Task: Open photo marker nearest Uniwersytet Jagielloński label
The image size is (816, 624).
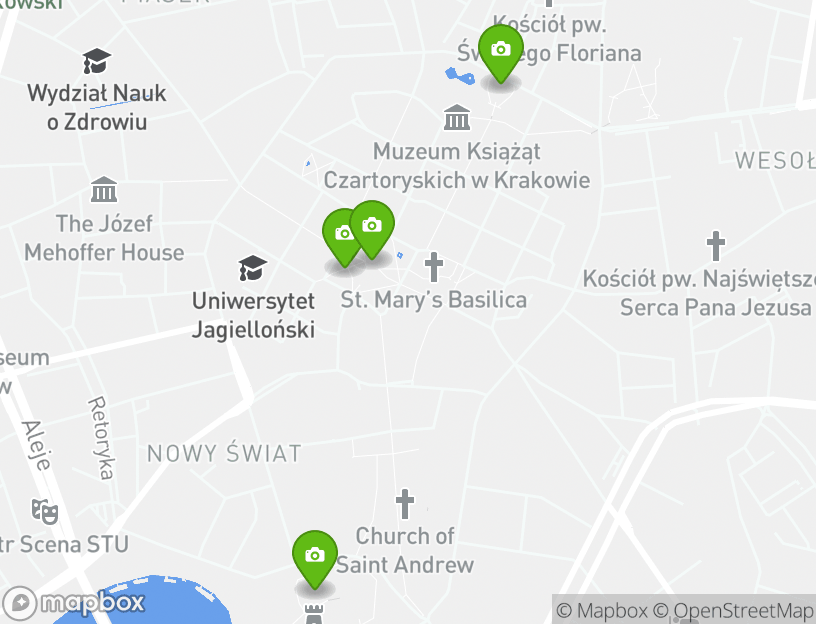Action: (x=341, y=235)
